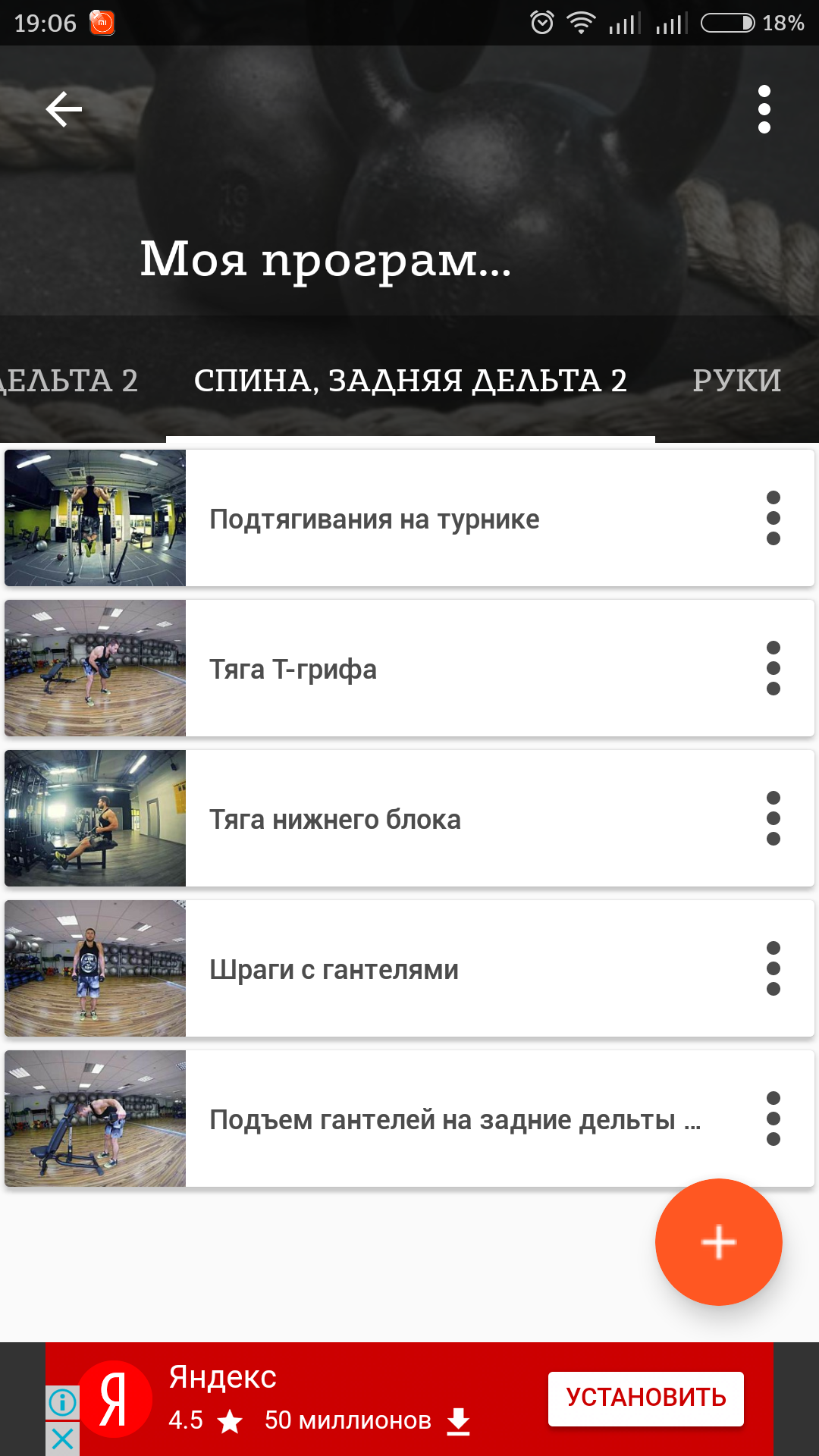The width and height of the screenshot is (819, 1456).
Task: Open exercise Тяга нижнего блока
Action: pos(335,820)
